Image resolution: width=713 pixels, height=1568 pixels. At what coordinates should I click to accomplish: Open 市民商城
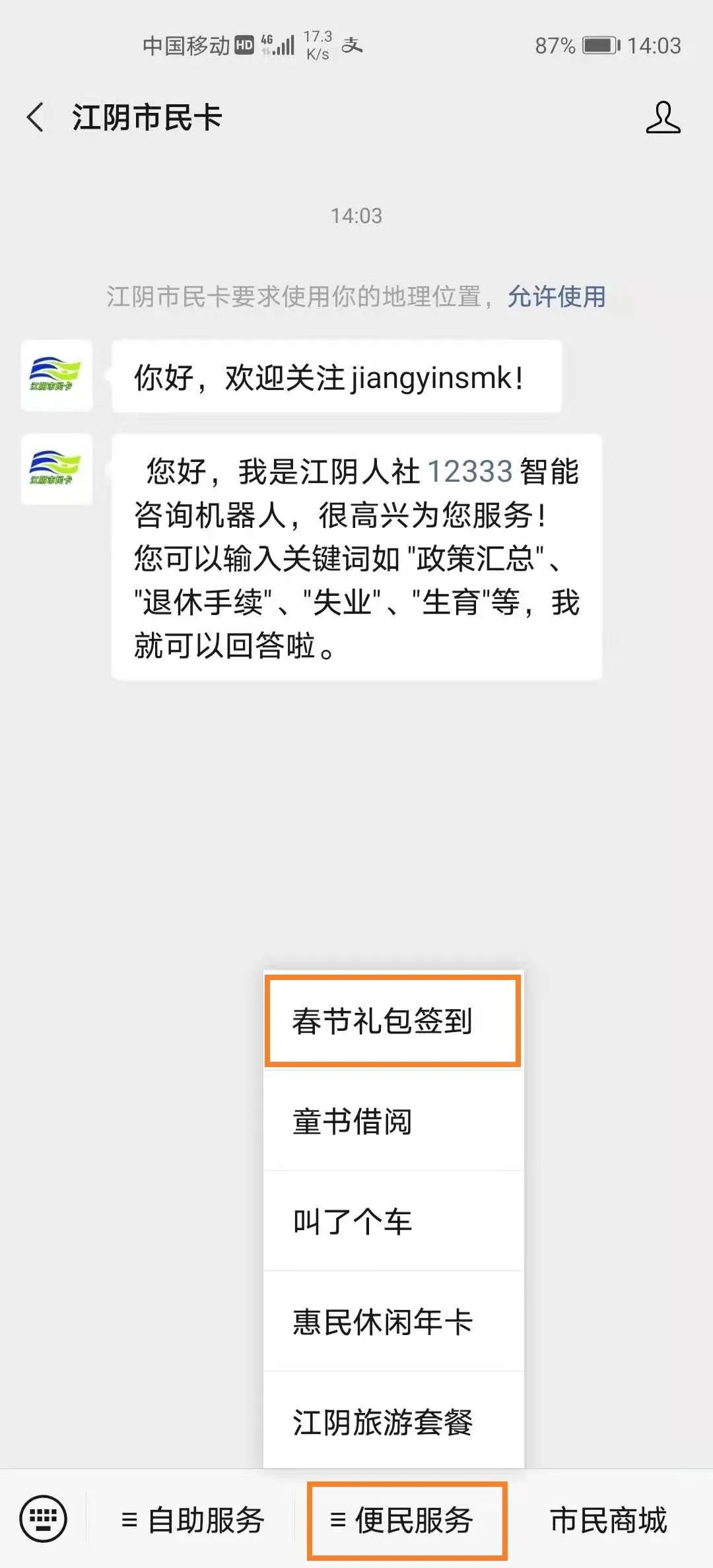(x=608, y=1520)
